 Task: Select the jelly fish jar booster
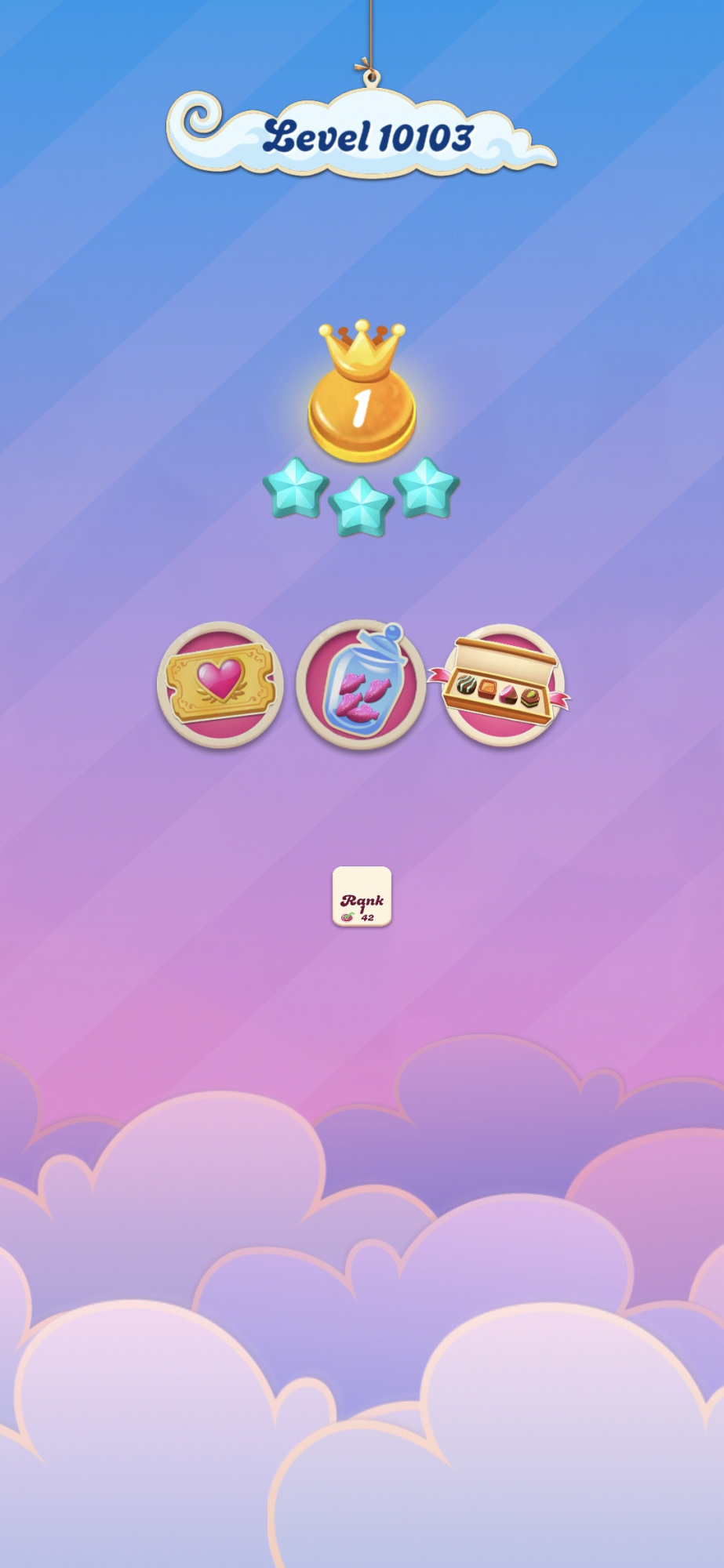(361, 686)
